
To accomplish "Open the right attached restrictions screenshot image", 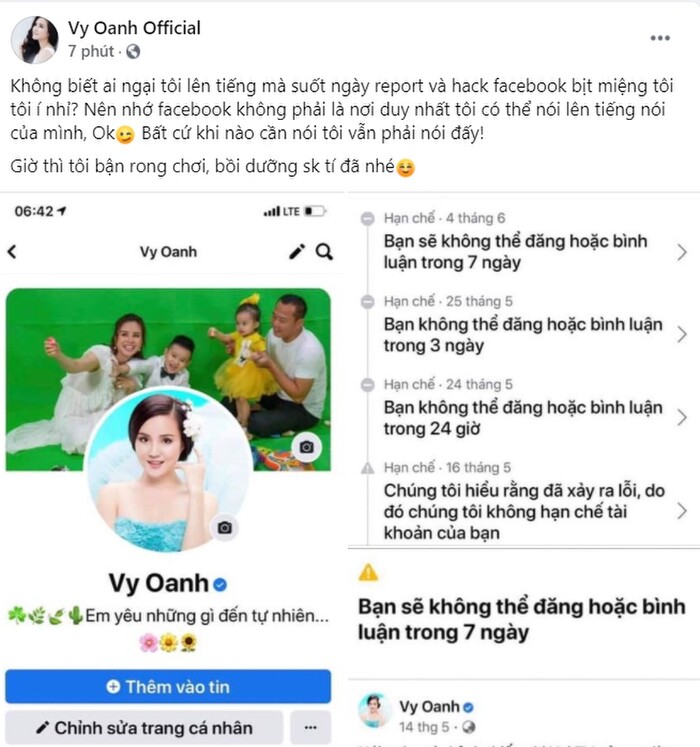I will 523,470.
